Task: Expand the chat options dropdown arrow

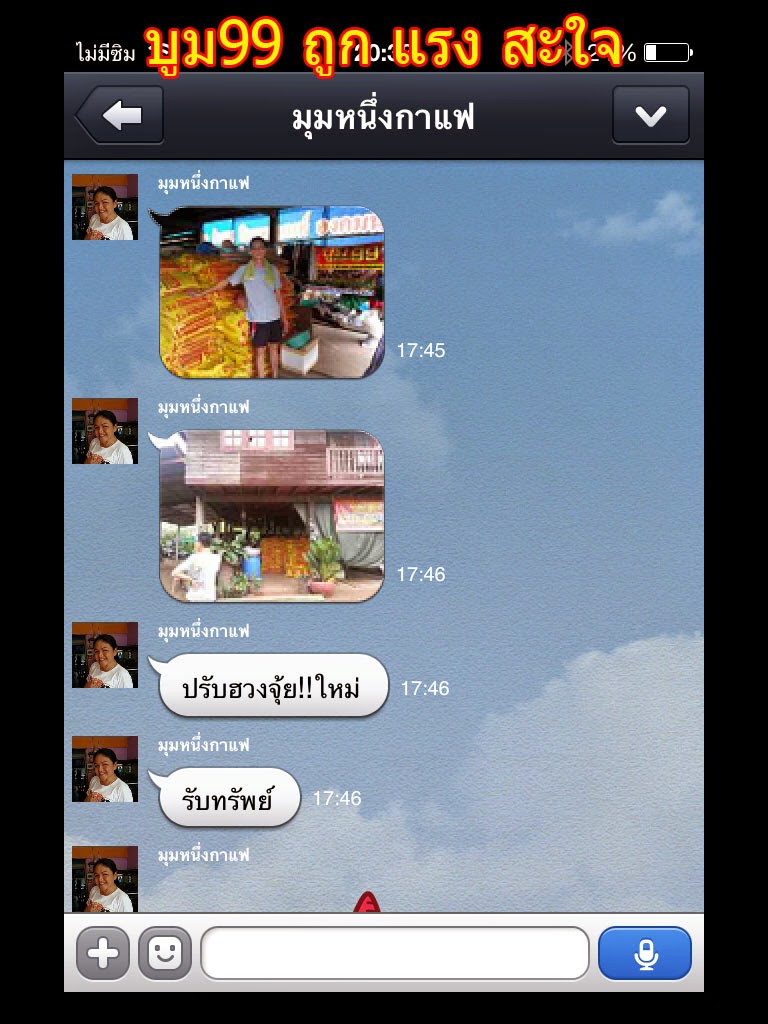Action: click(x=650, y=116)
